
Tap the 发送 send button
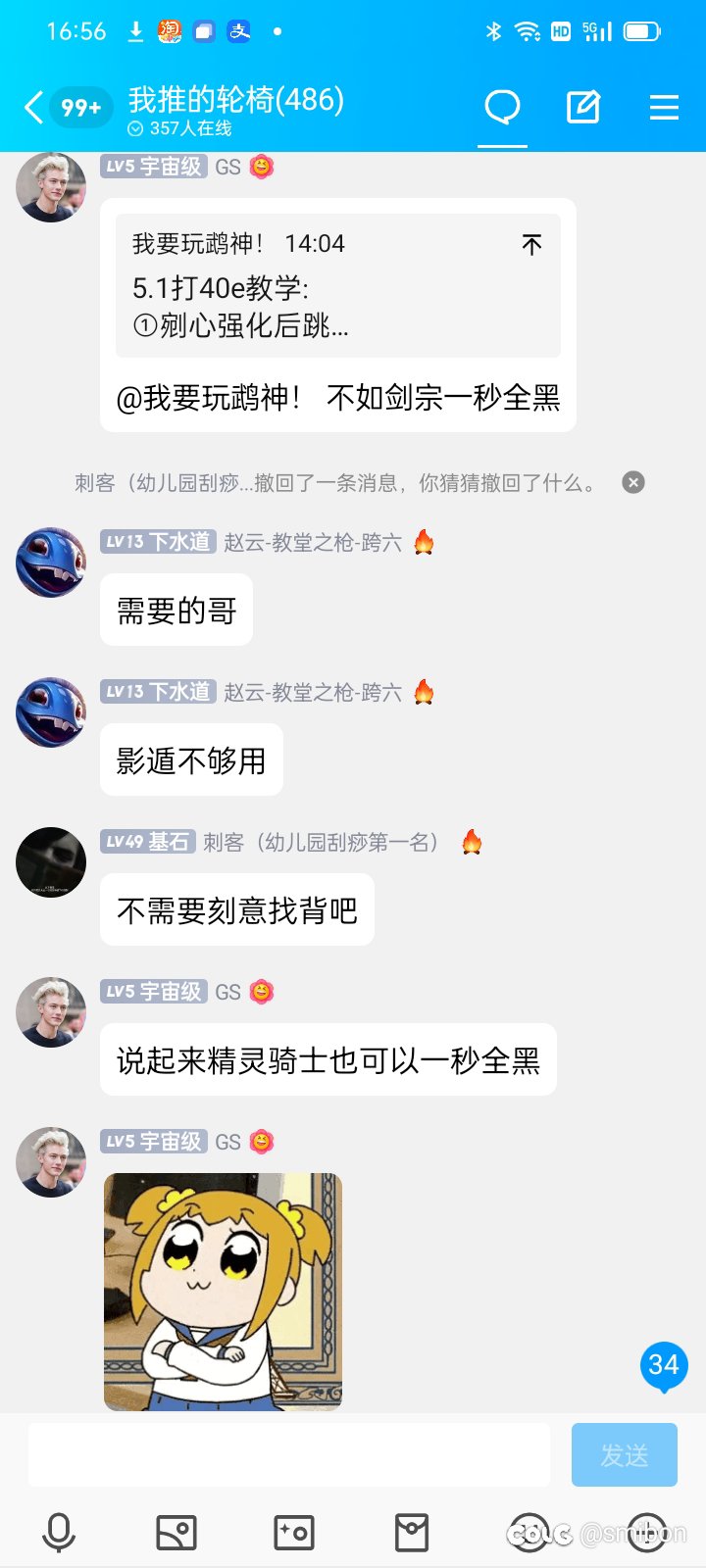[x=625, y=1454]
